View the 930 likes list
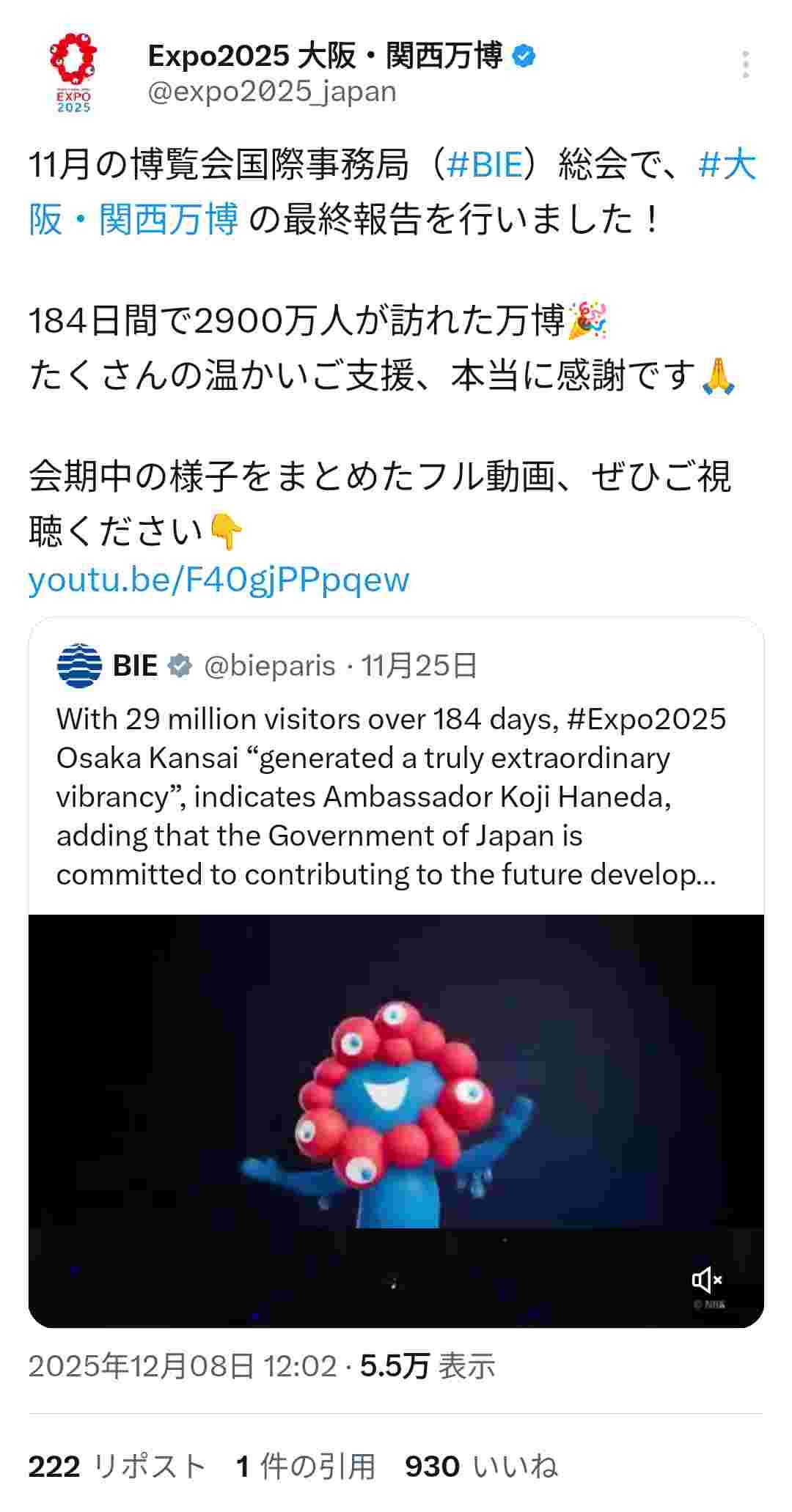The image size is (792, 1512). click(x=481, y=1467)
